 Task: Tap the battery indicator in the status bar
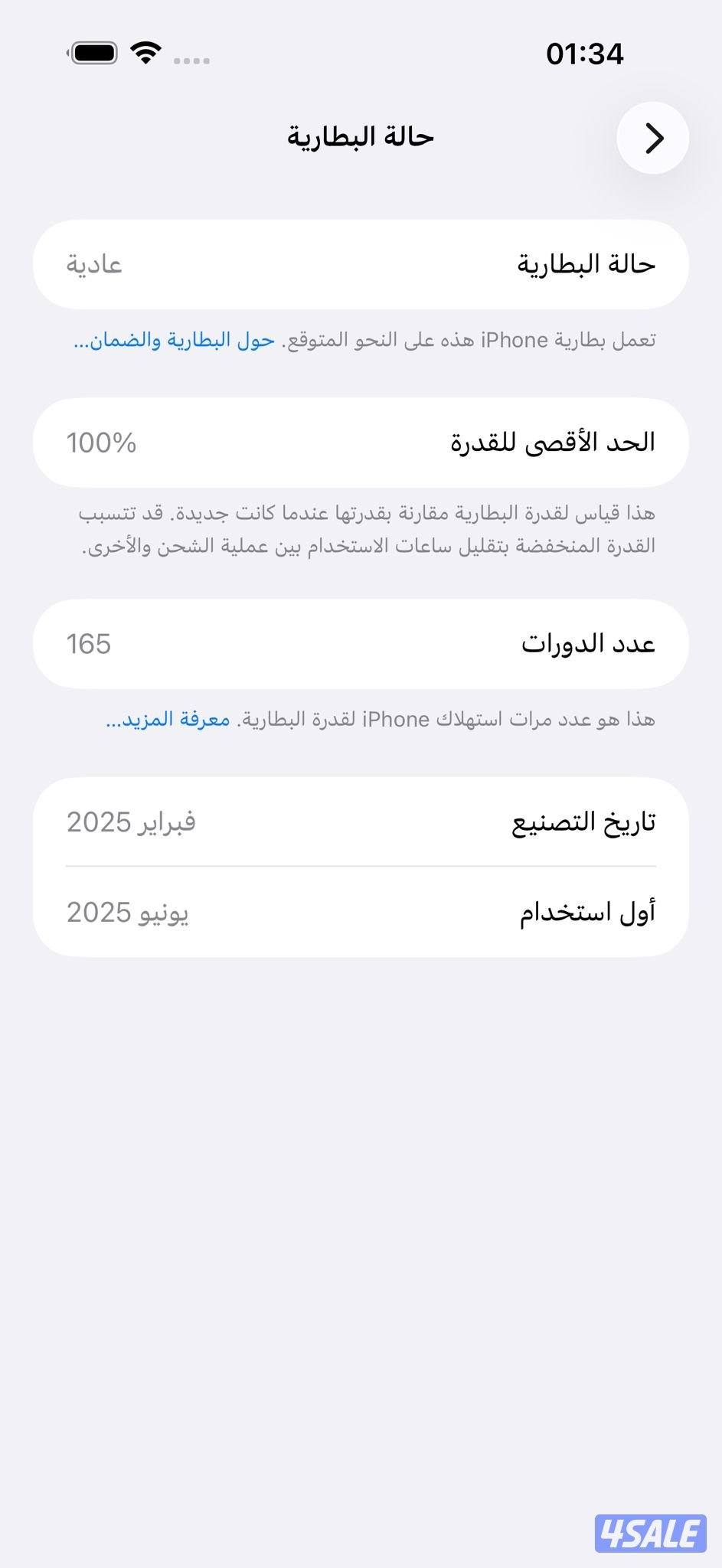93,51
